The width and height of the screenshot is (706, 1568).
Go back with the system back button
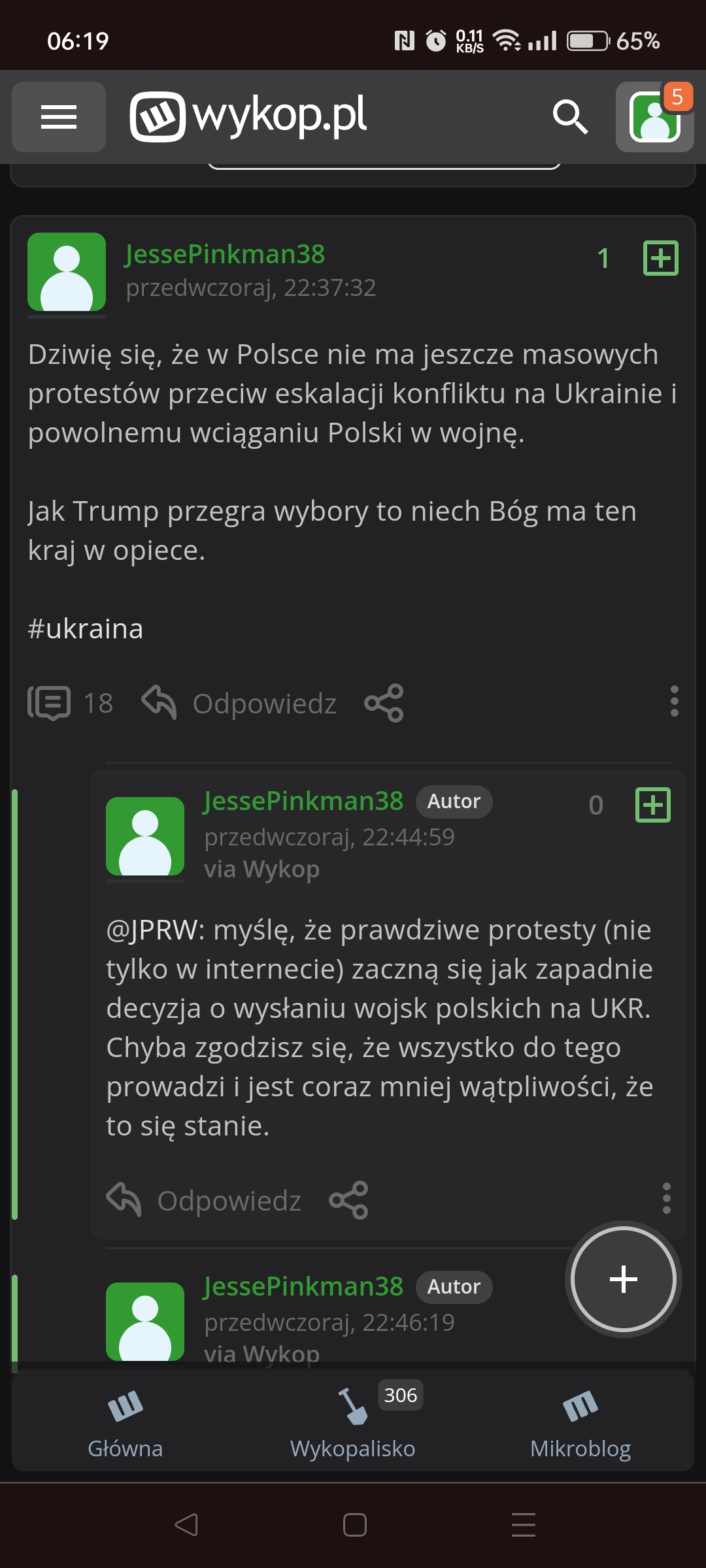coord(186,1525)
